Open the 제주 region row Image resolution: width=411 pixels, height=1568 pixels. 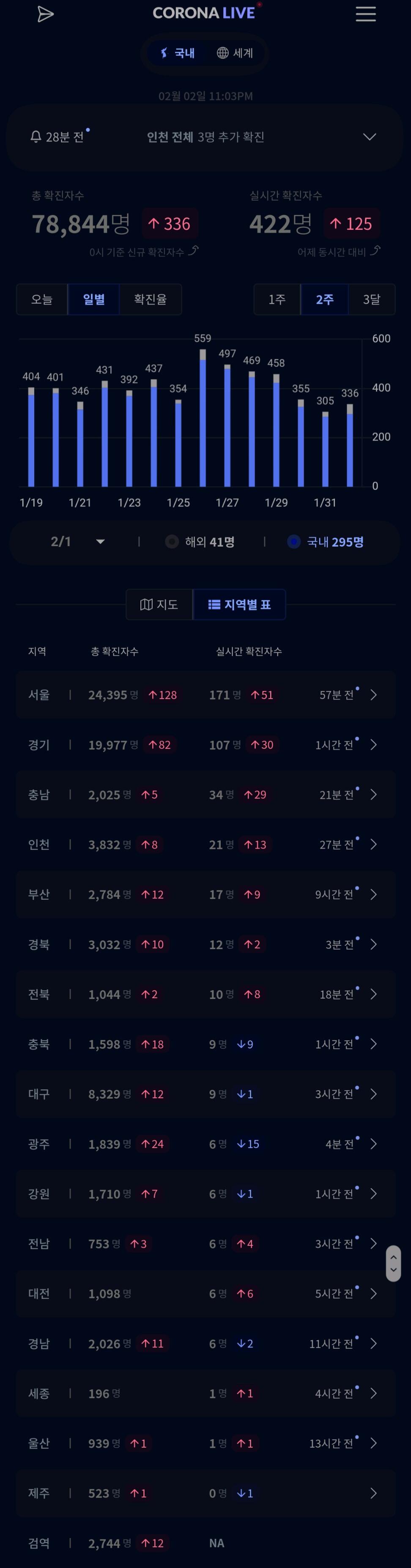point(206,1493)
